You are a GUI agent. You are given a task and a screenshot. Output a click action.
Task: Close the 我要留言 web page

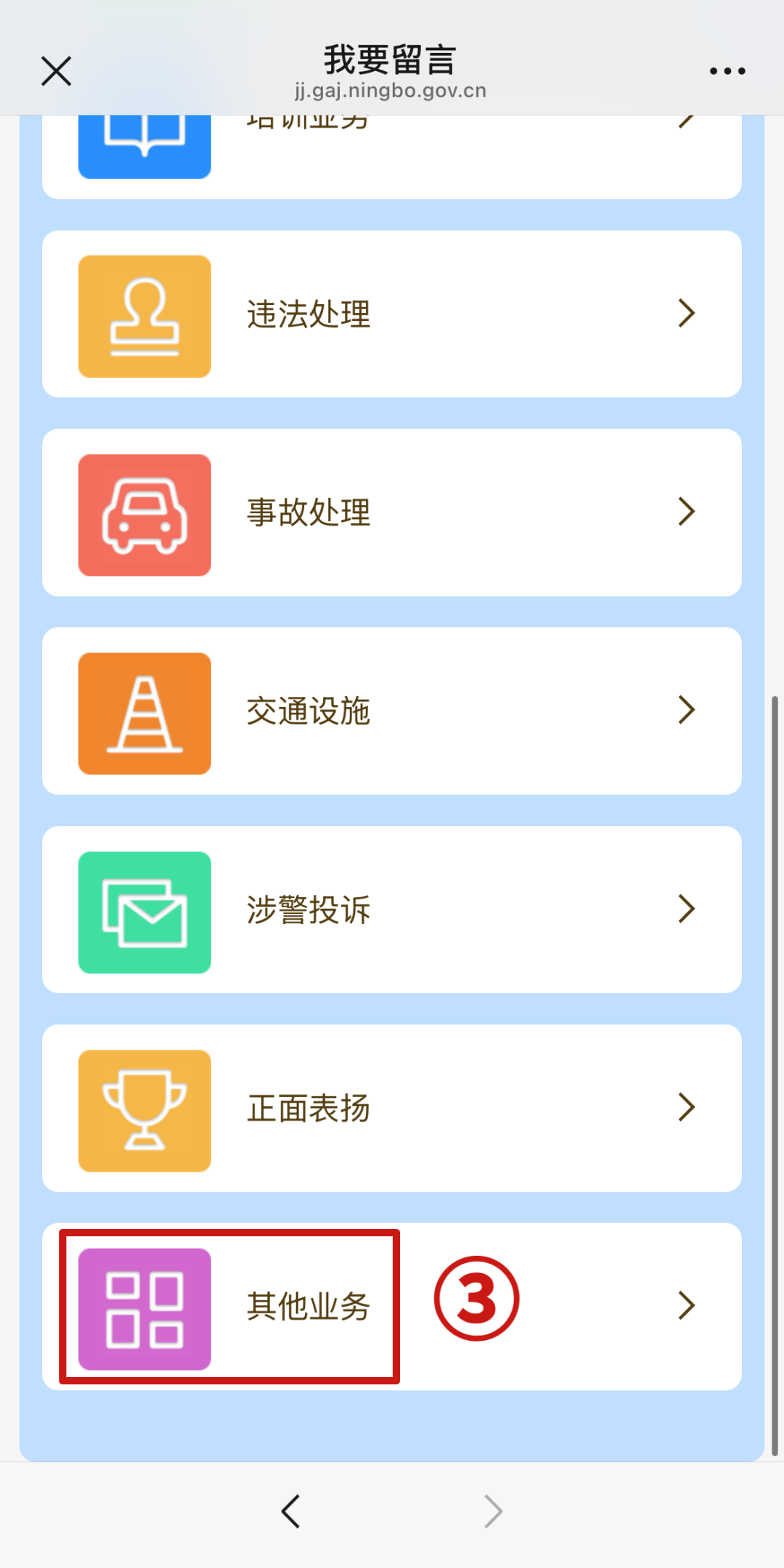[56, 71]
